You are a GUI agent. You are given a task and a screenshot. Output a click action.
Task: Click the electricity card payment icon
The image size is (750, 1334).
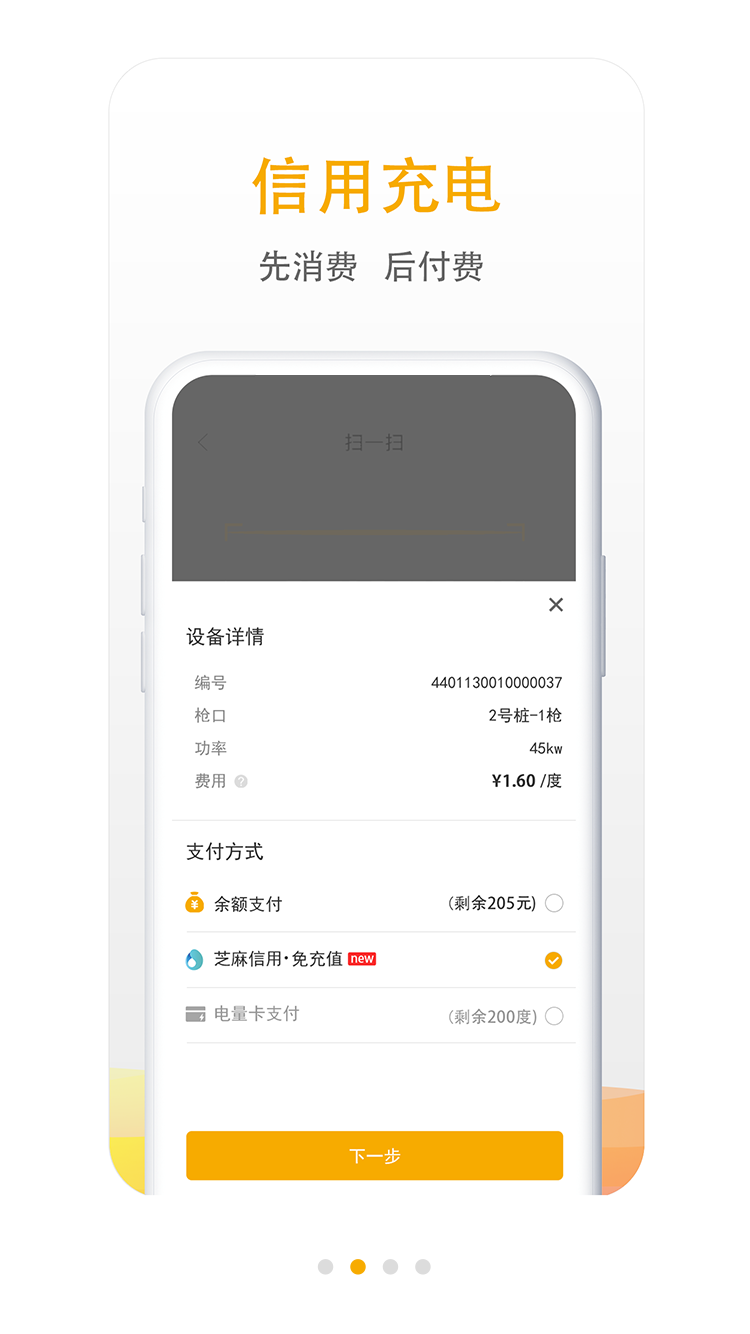pos(194,1015)
